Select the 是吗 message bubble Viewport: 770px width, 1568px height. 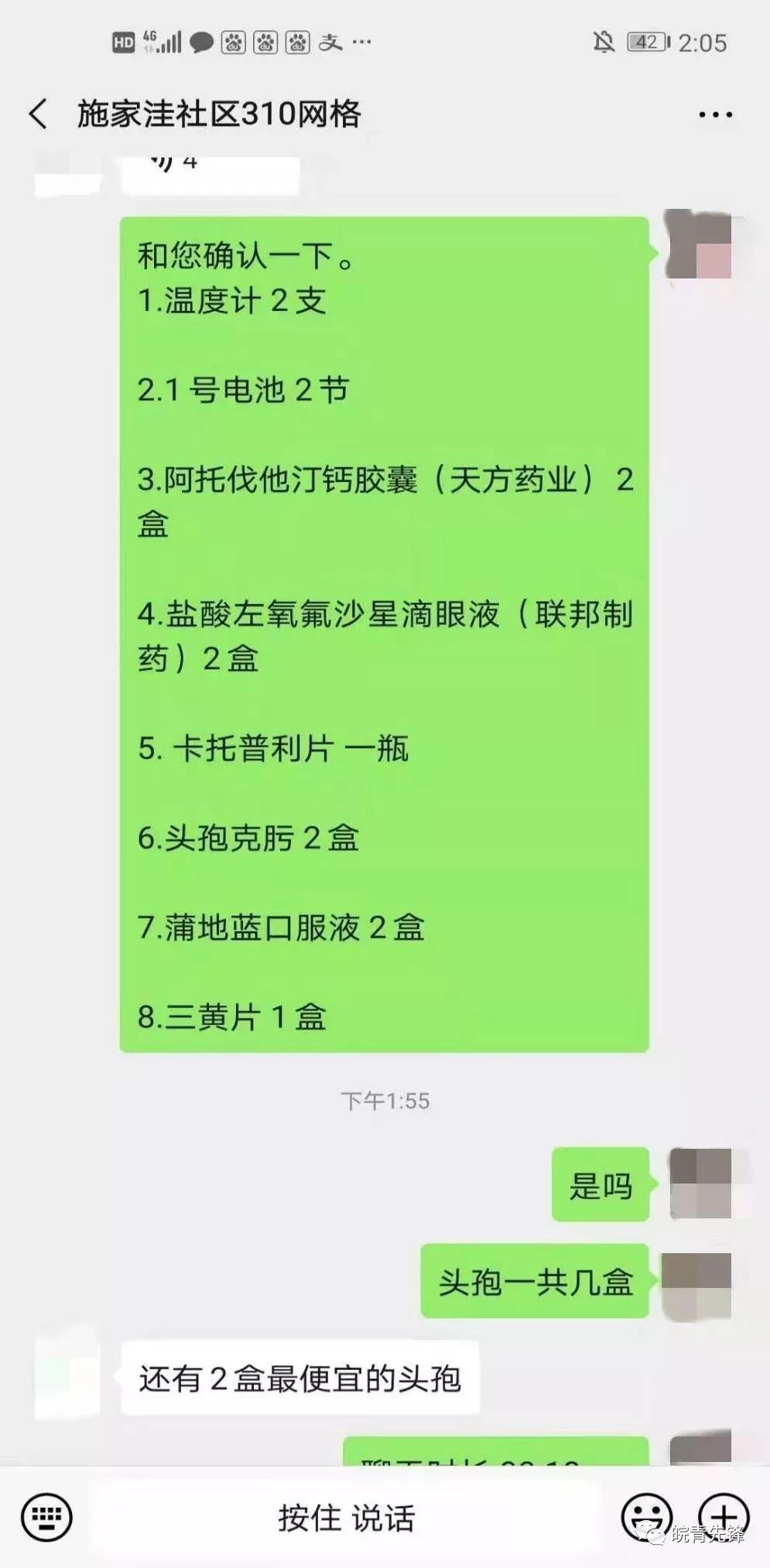click(x=601, y=1186)
